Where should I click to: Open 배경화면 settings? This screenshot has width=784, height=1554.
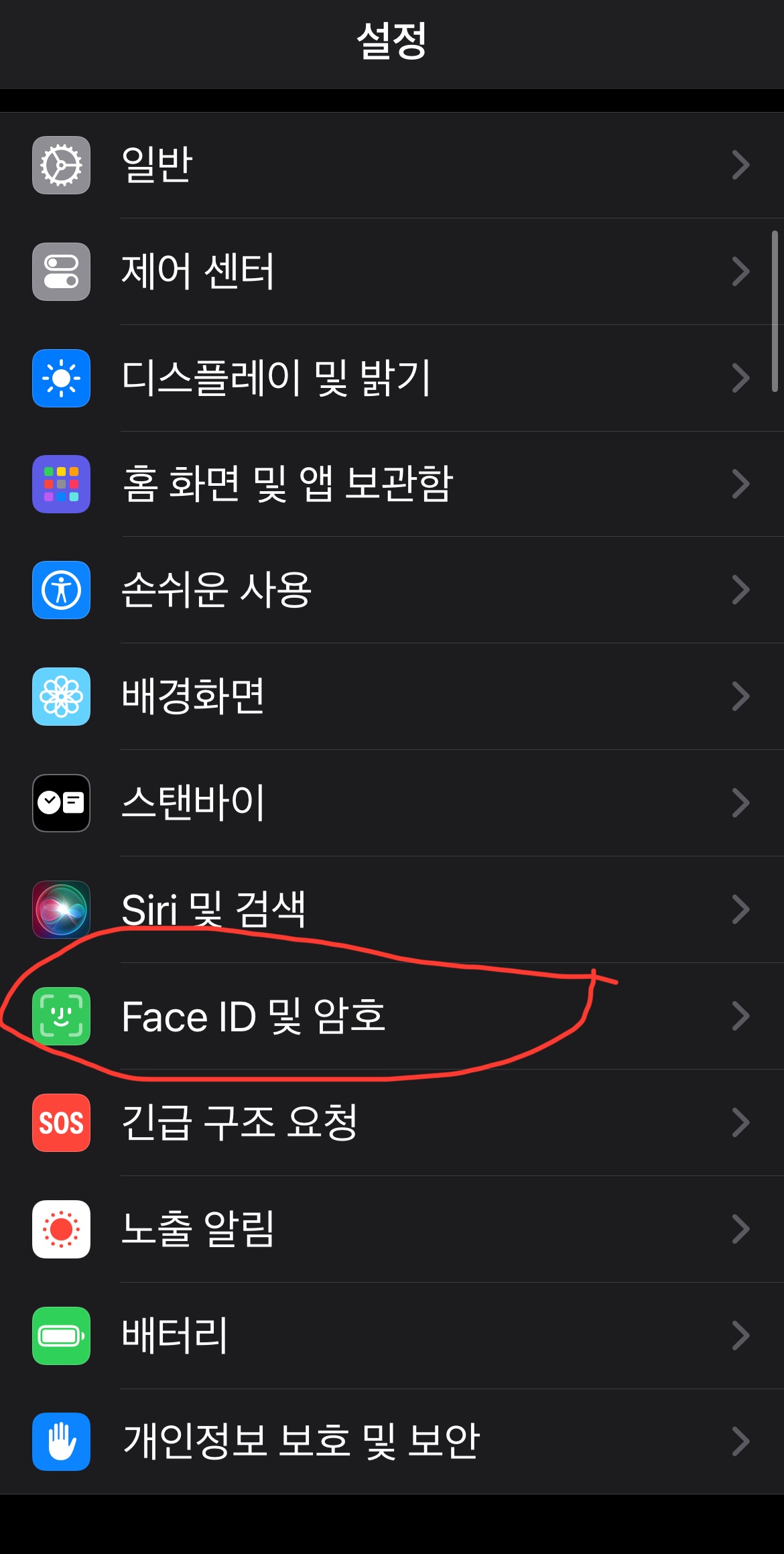point(392,696)
